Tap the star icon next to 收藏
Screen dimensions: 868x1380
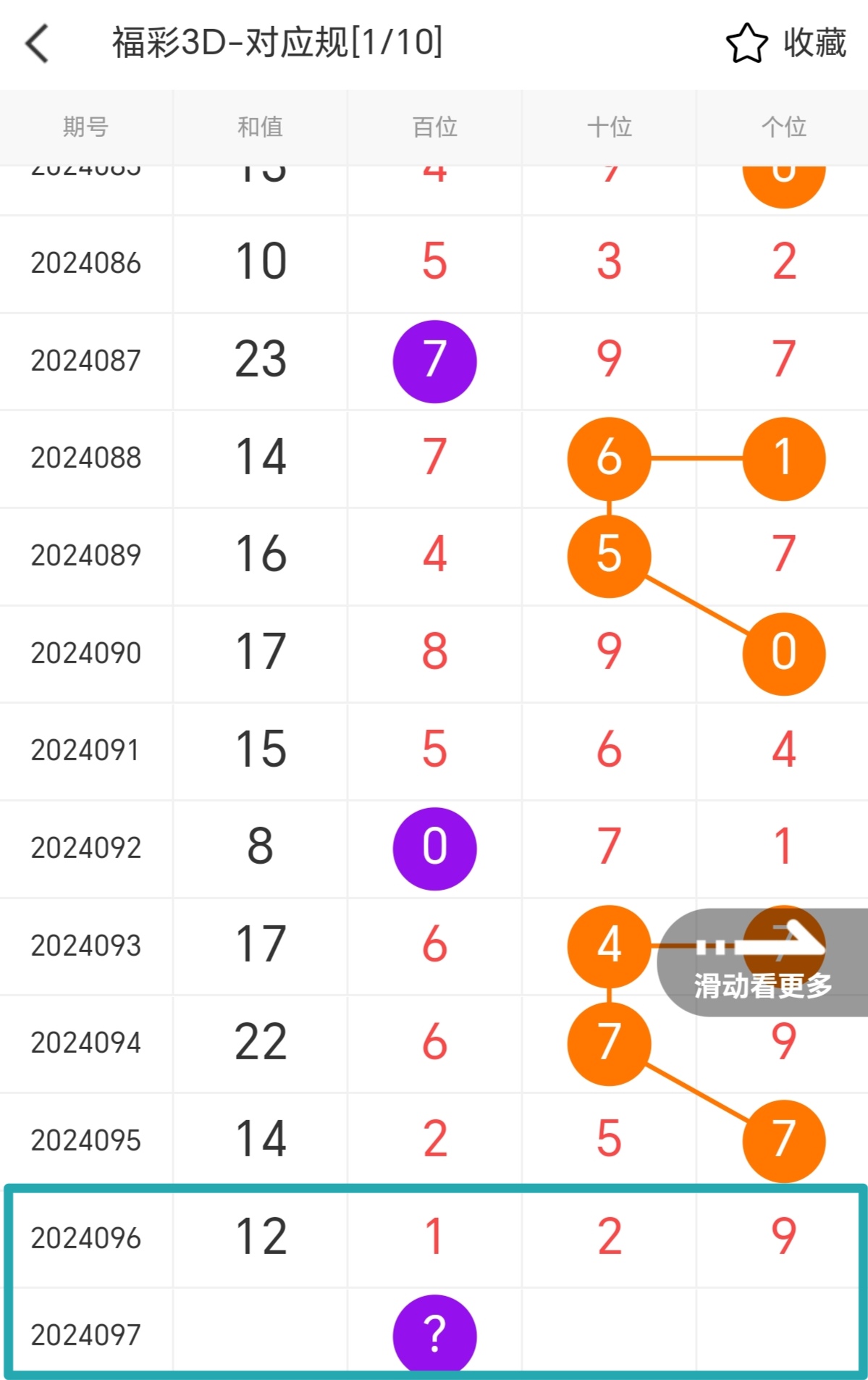(x=746, y=43)
